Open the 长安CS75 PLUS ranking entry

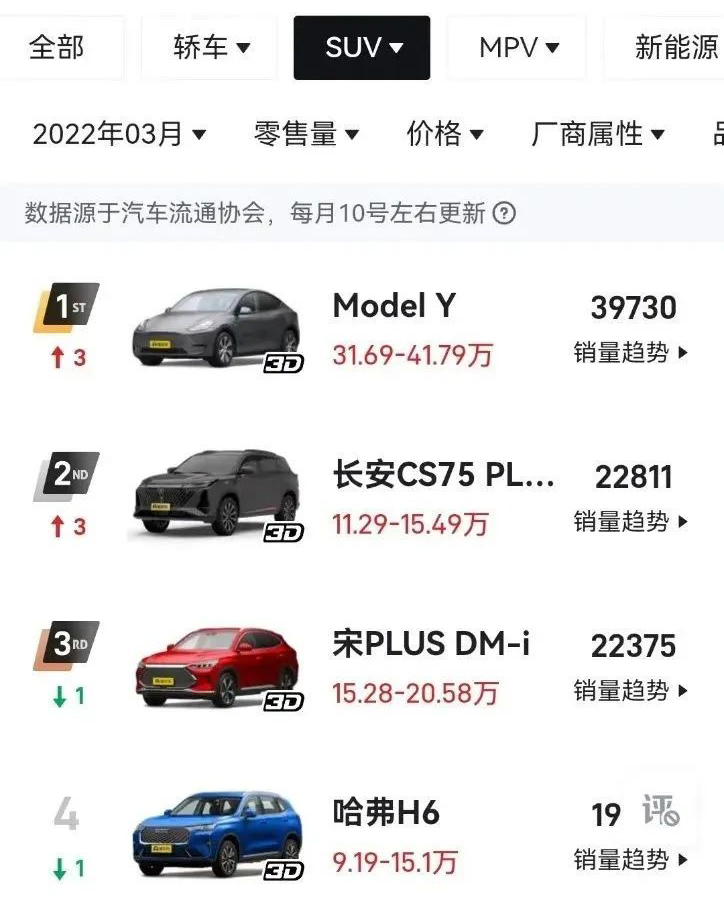point(443,476)
